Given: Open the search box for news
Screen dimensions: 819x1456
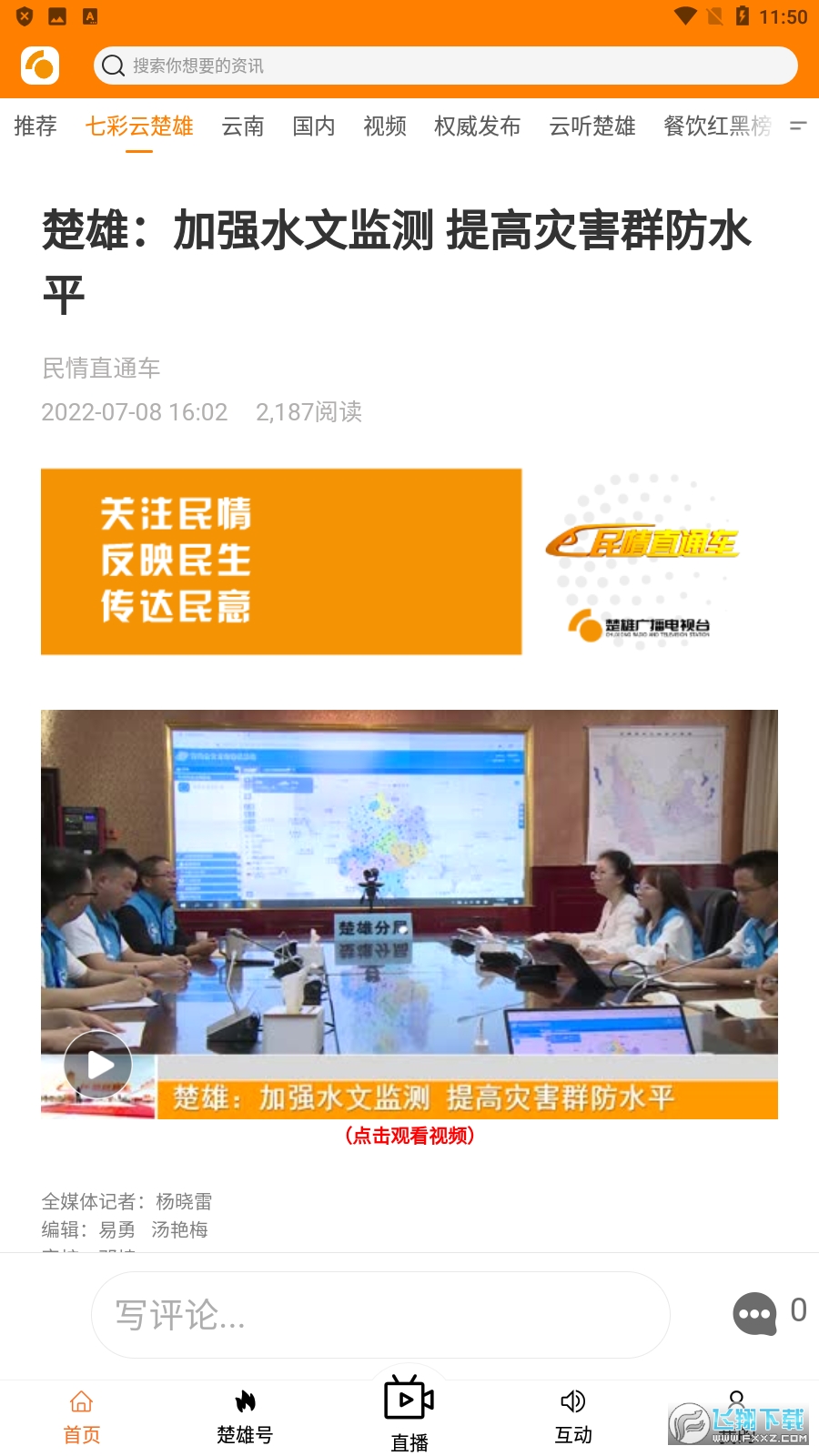Looking at the screenshot, I should pyautogui.click(x=446, y=66).
